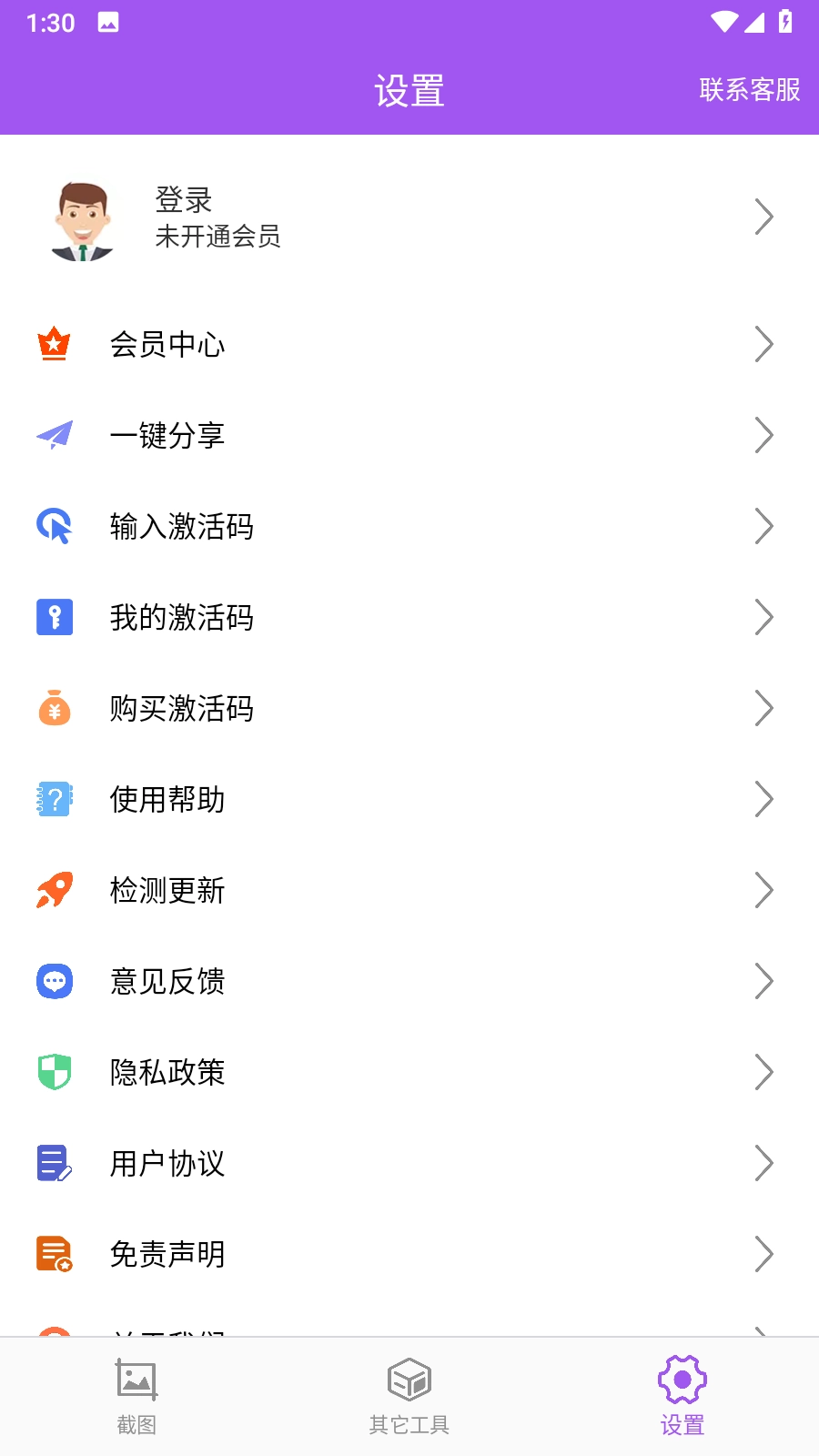Switch to the 其它工具 tab
The height and width of the screenshot is (1456, 819).
tap(409, 1397)
